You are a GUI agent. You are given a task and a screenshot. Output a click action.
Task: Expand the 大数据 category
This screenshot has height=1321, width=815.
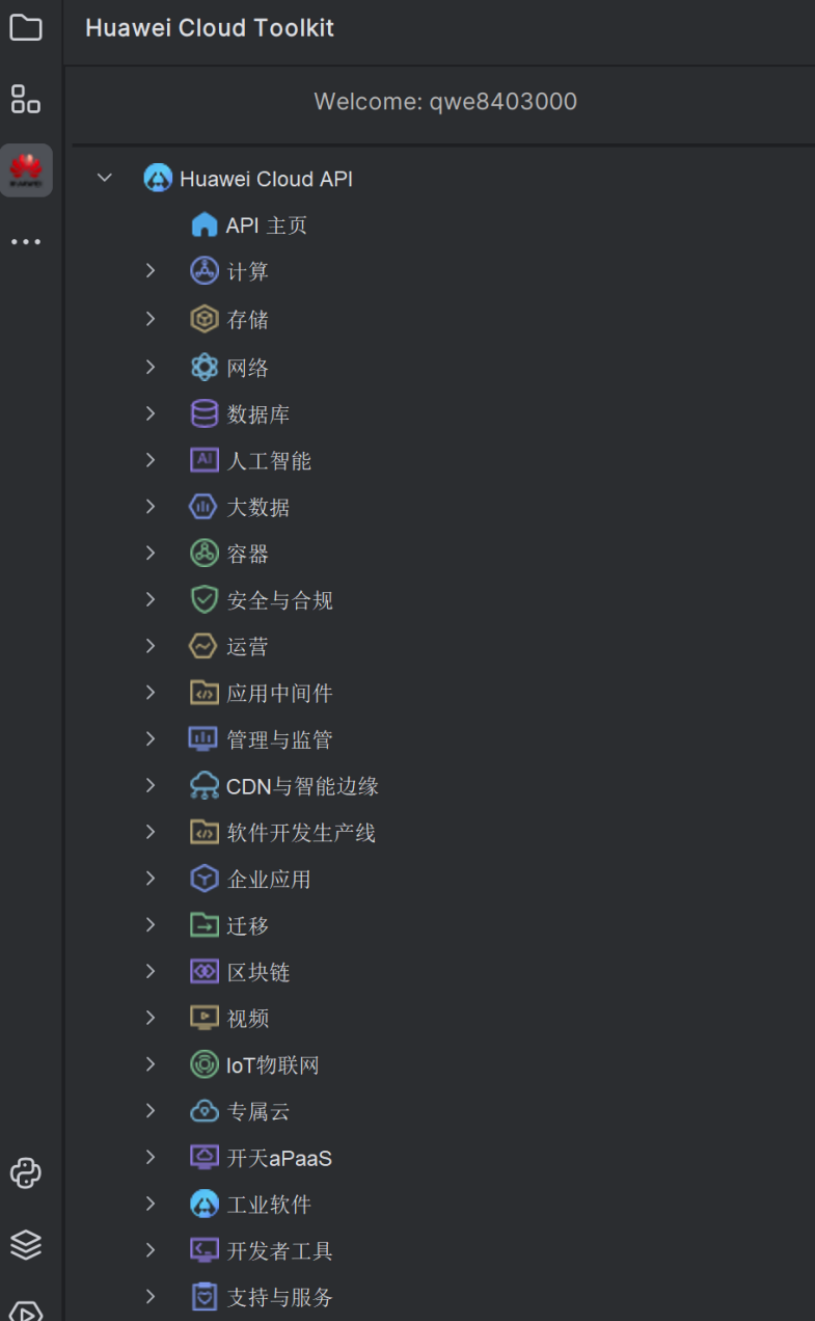(150, 507)
